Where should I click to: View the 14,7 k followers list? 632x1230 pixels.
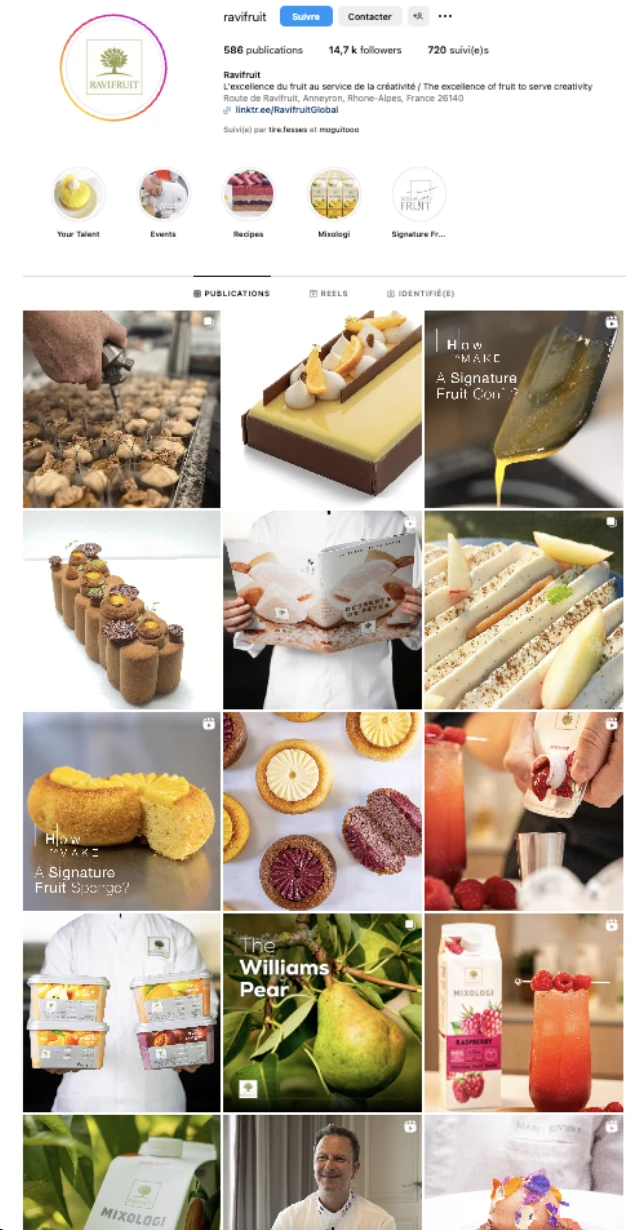click(x=365, y=50)
